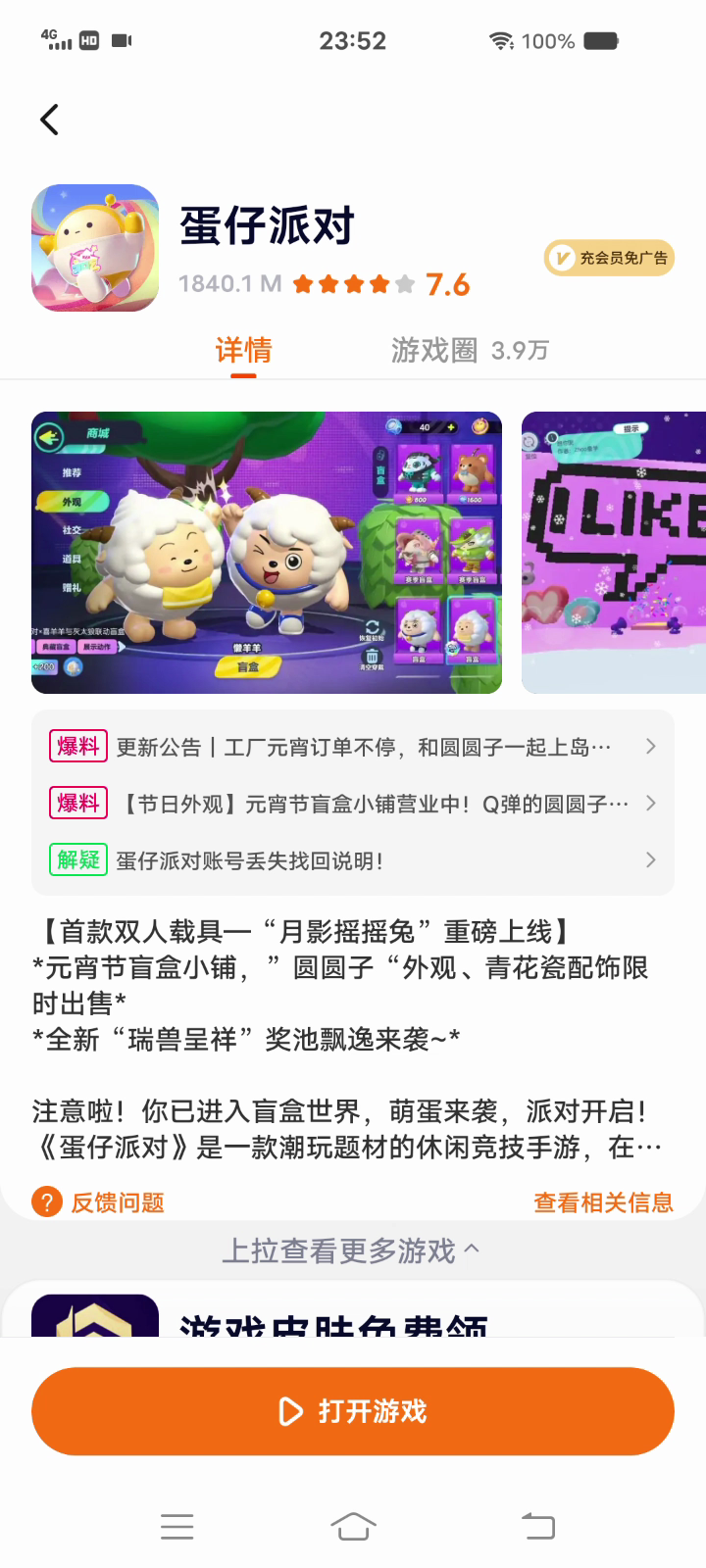Screen dimensions: 706x1568
Task: Open the 【节日外观】元宵节盲盒小铺 news row
Action: (353, 804)
